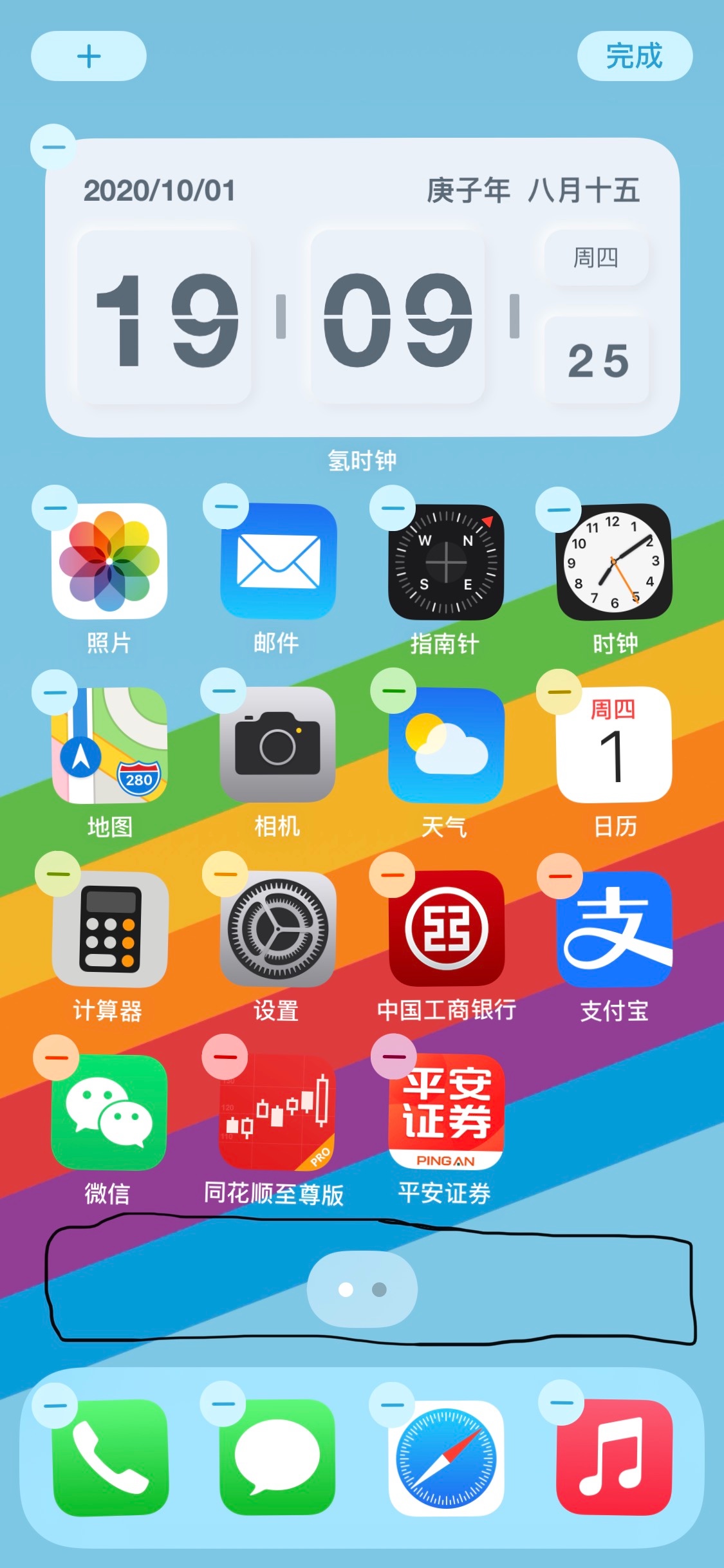The image size is (724, 1568).
Task: Tap 完成 to finish editing
Action: [634, 57]
